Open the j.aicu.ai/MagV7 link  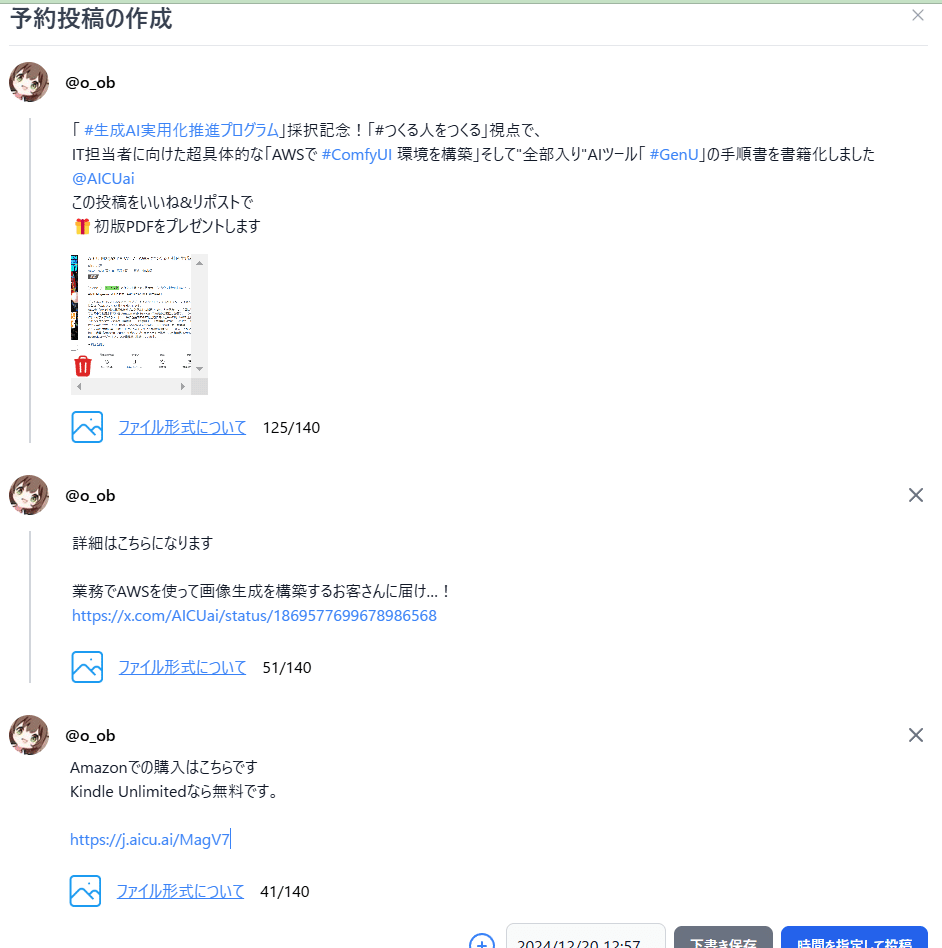point(148,839)
